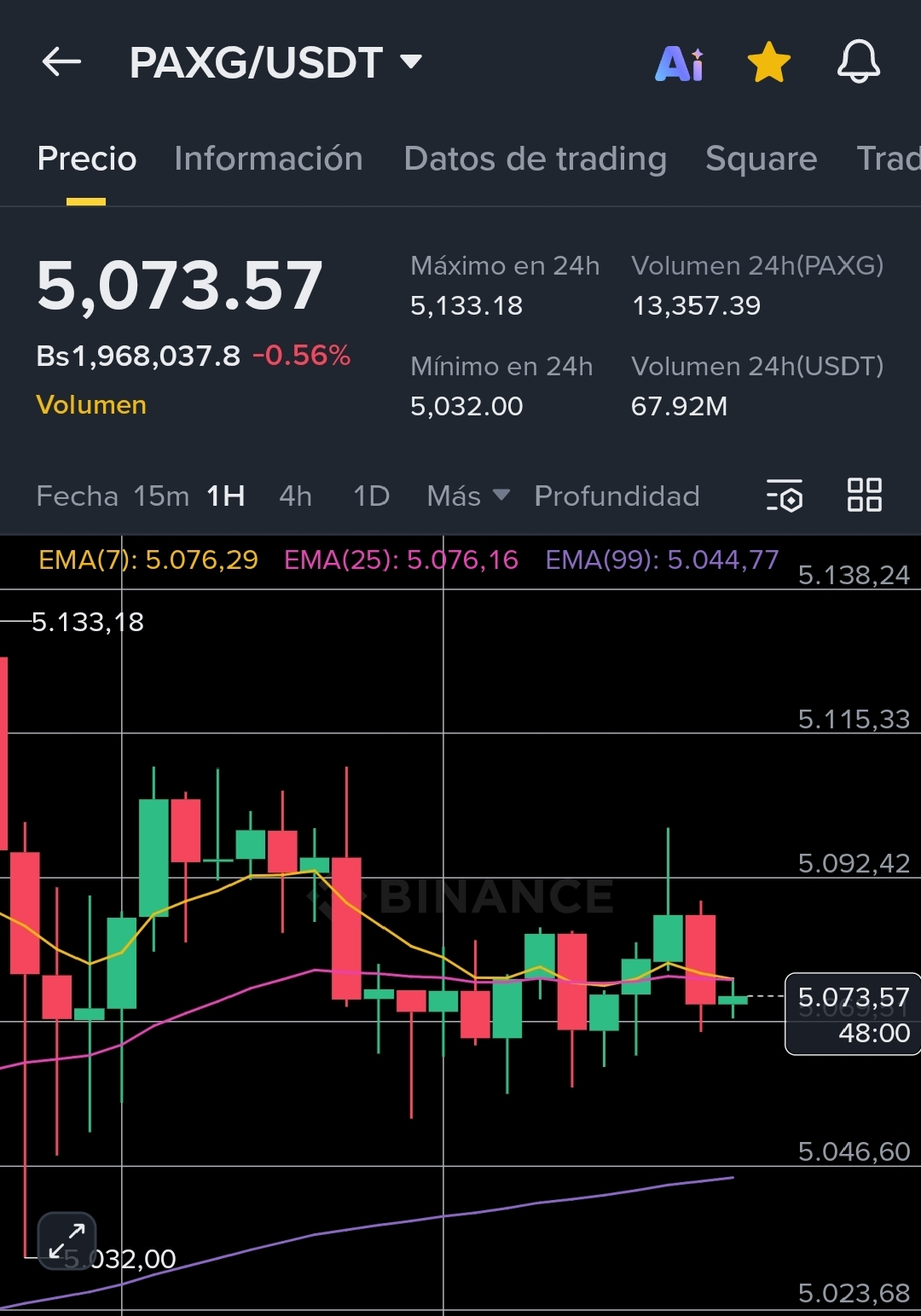Show the 1D chart interval
Viewport: 921px width, 1316px height.
click(371, 496)
